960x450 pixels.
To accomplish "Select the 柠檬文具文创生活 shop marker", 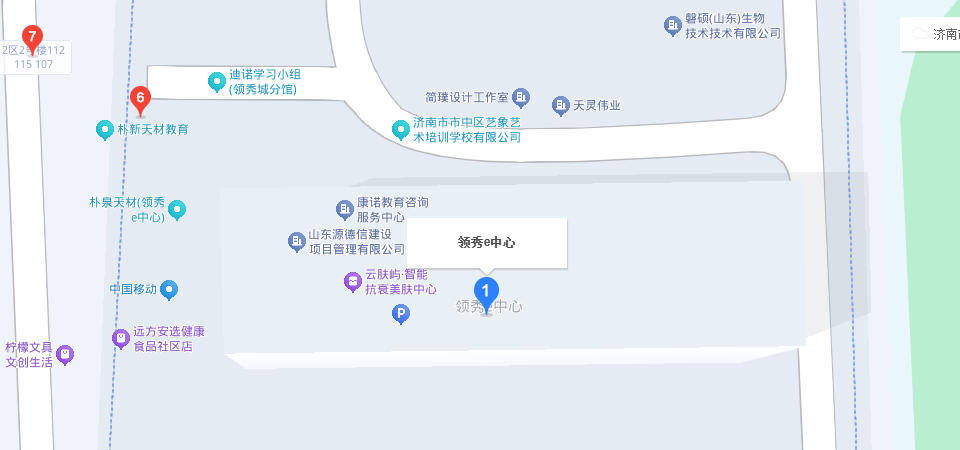I will click(66, 354).
